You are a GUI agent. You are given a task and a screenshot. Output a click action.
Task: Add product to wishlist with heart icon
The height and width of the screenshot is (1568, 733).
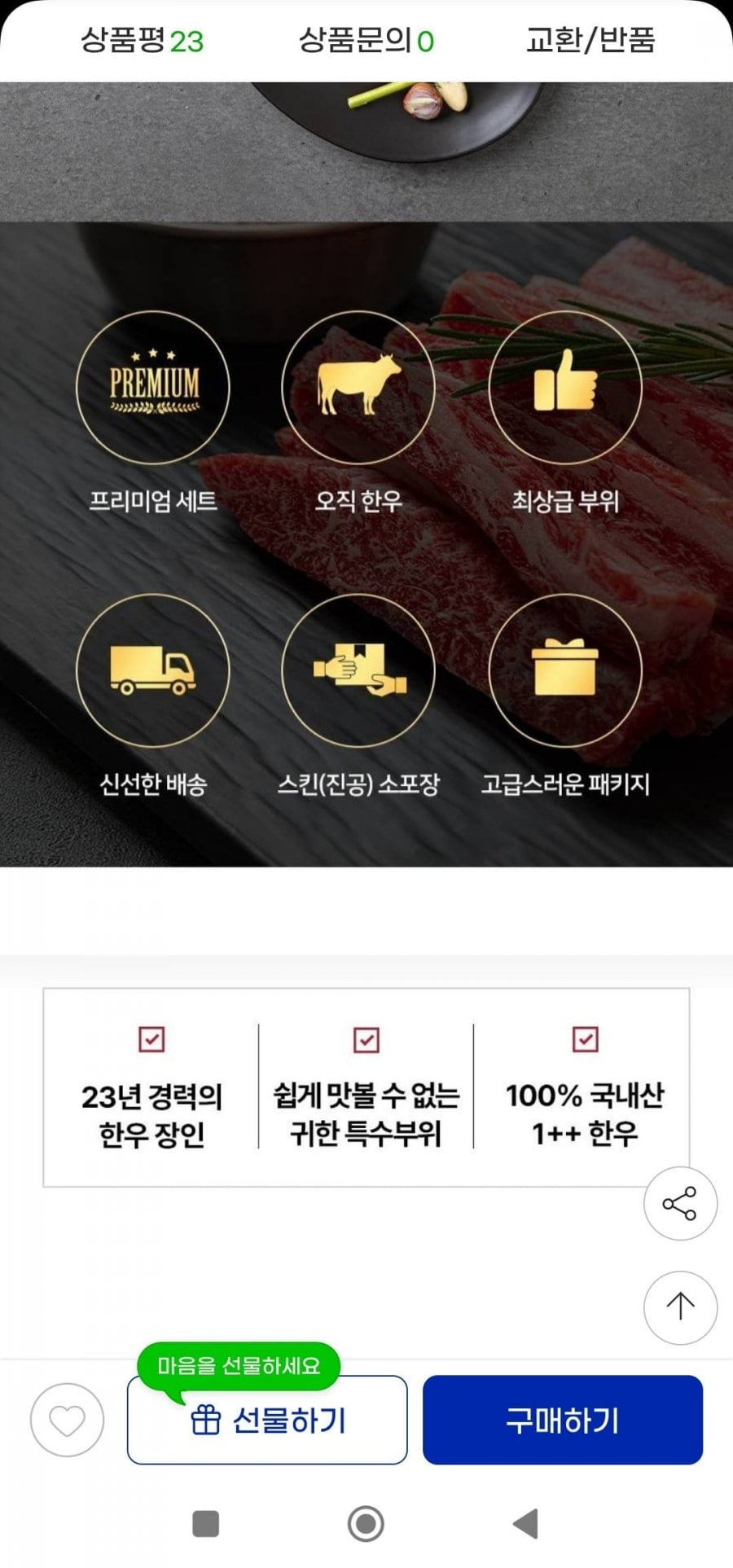pos(67,1420)
